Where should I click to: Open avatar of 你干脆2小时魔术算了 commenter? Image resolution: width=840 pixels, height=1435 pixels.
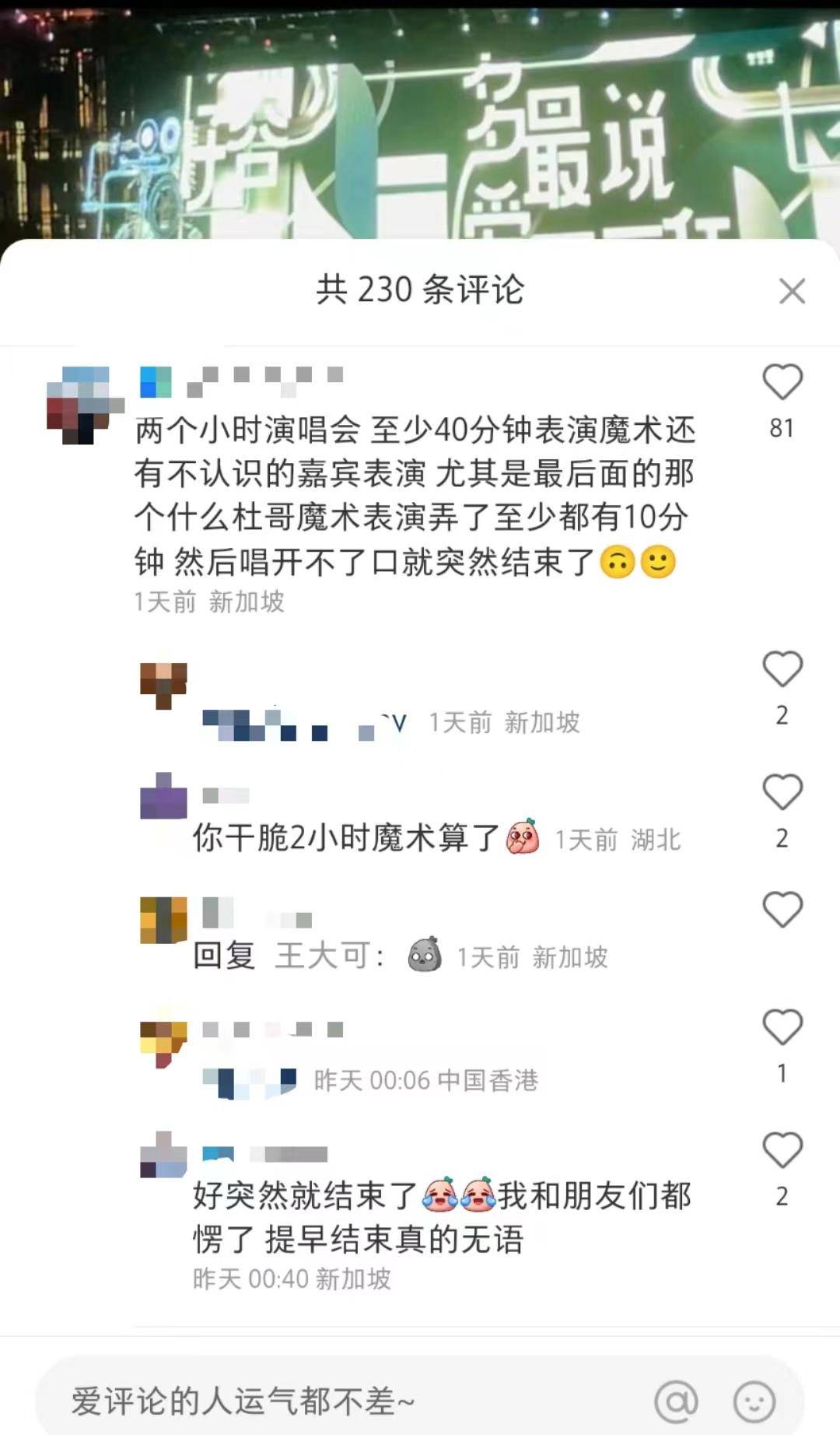coord(163,797)
